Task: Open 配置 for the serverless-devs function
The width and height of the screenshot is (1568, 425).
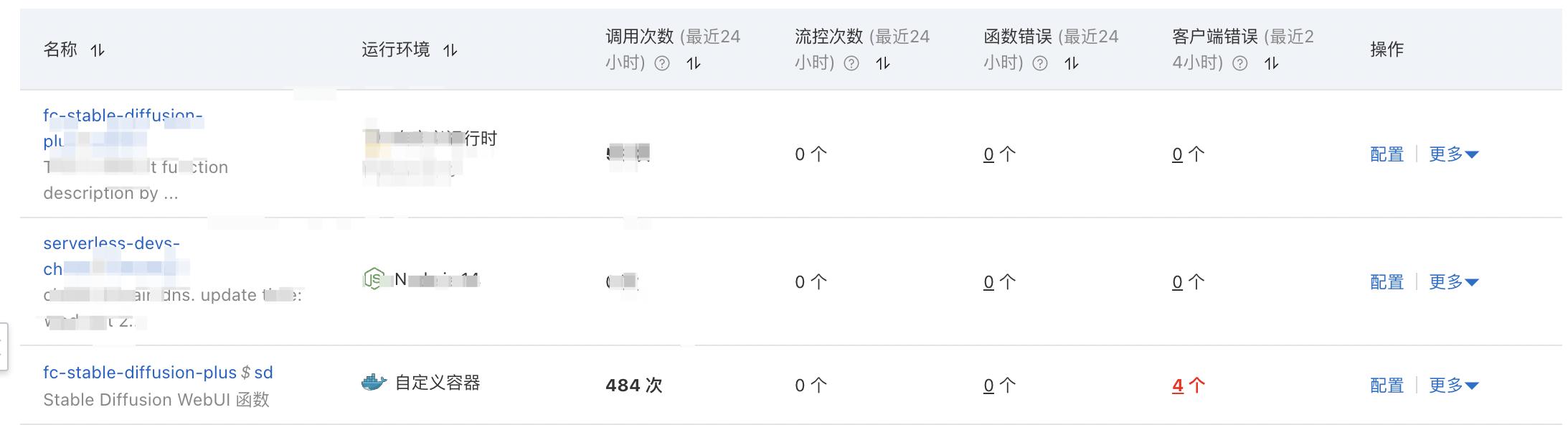Action: 1387,282
